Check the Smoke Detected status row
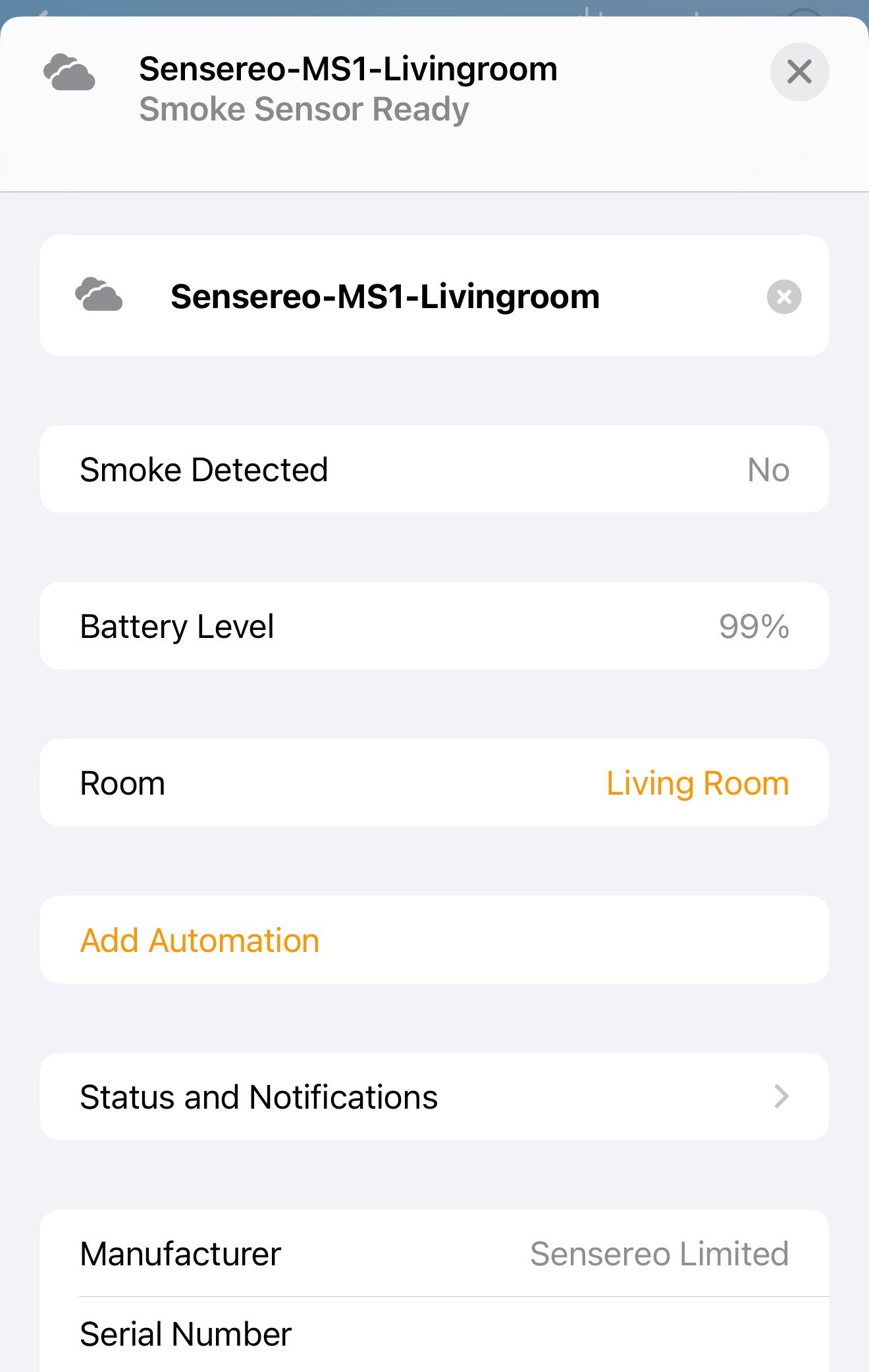 click(434, 469)
